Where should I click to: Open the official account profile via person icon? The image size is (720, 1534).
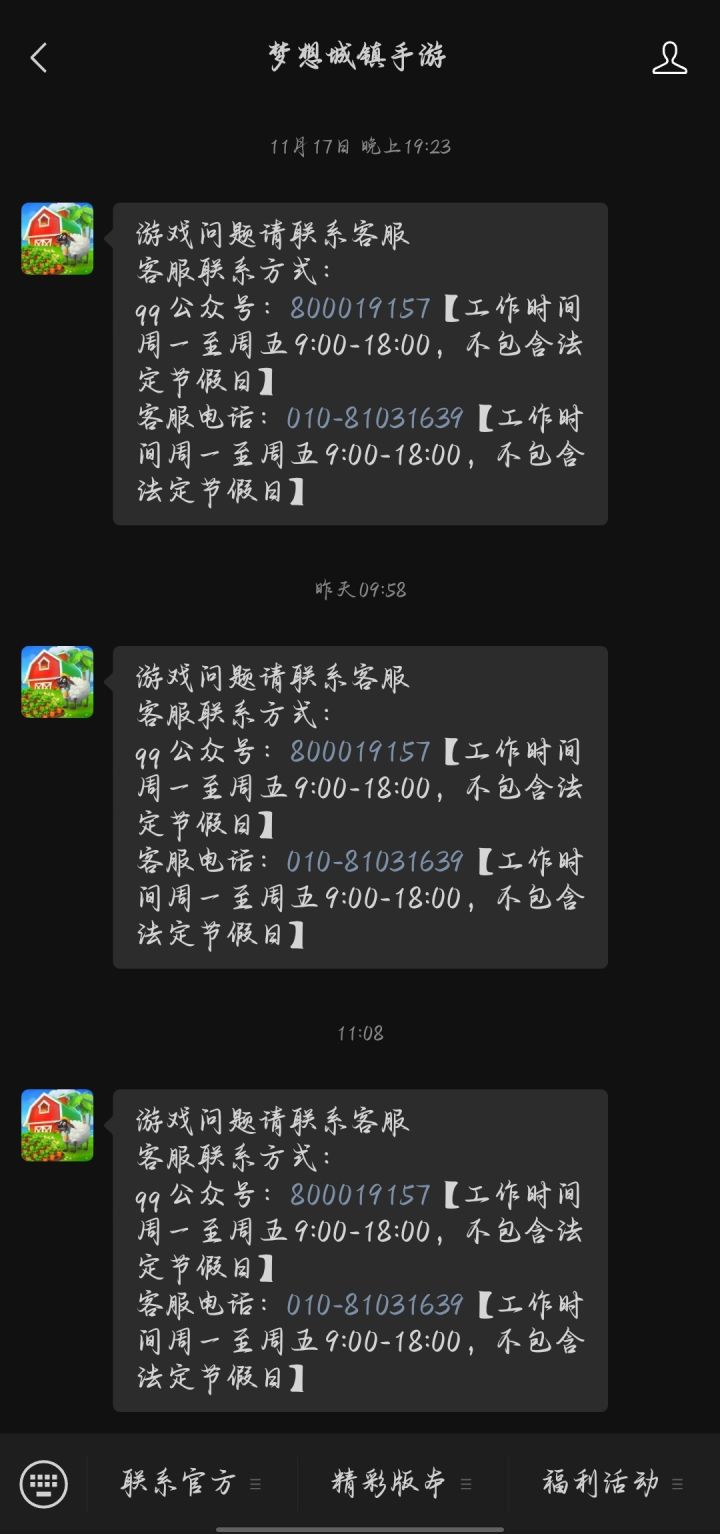[x=669, y=58]
